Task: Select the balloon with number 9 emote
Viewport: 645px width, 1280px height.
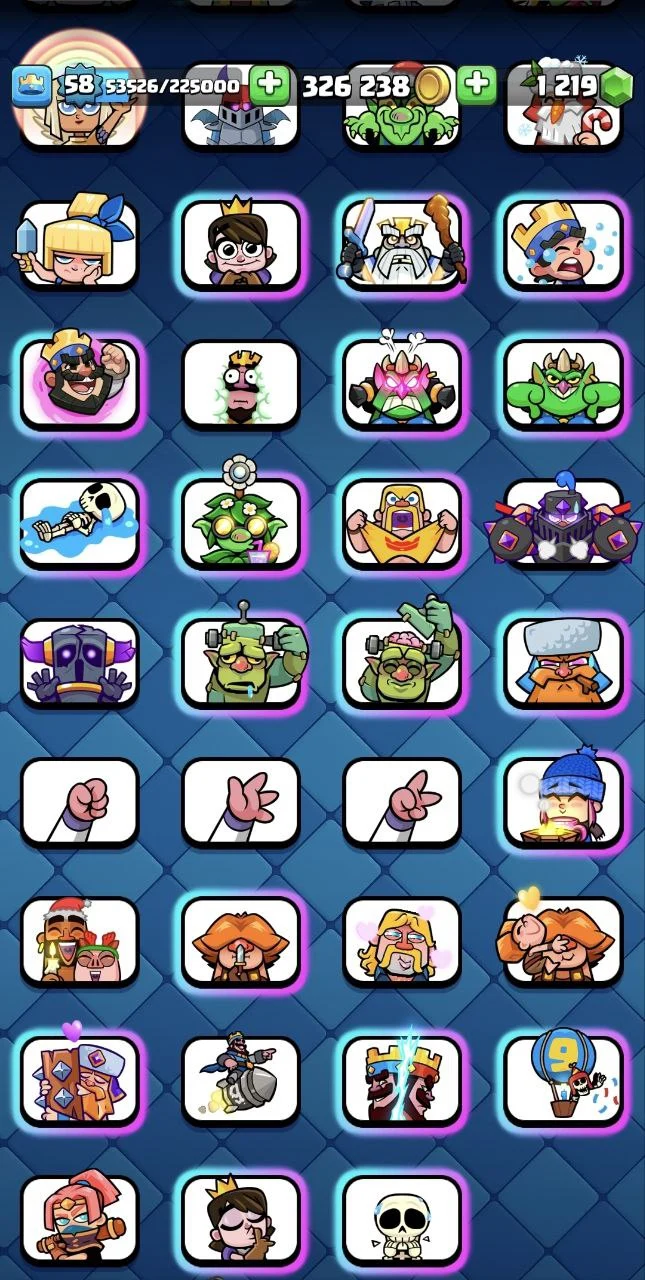Action: click(x=563, y=1079)
